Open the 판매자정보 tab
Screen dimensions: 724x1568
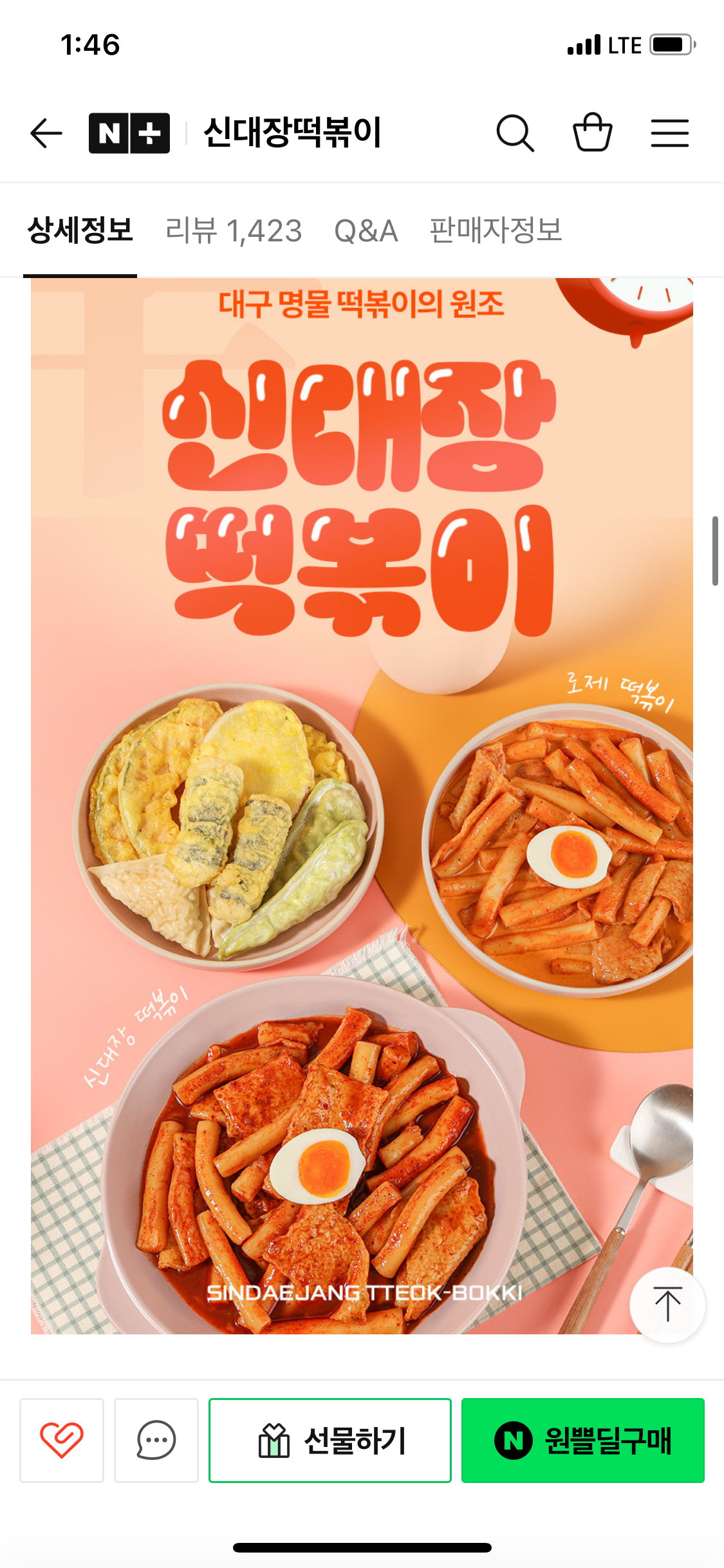pyautogui.click(x=496, y=230)
